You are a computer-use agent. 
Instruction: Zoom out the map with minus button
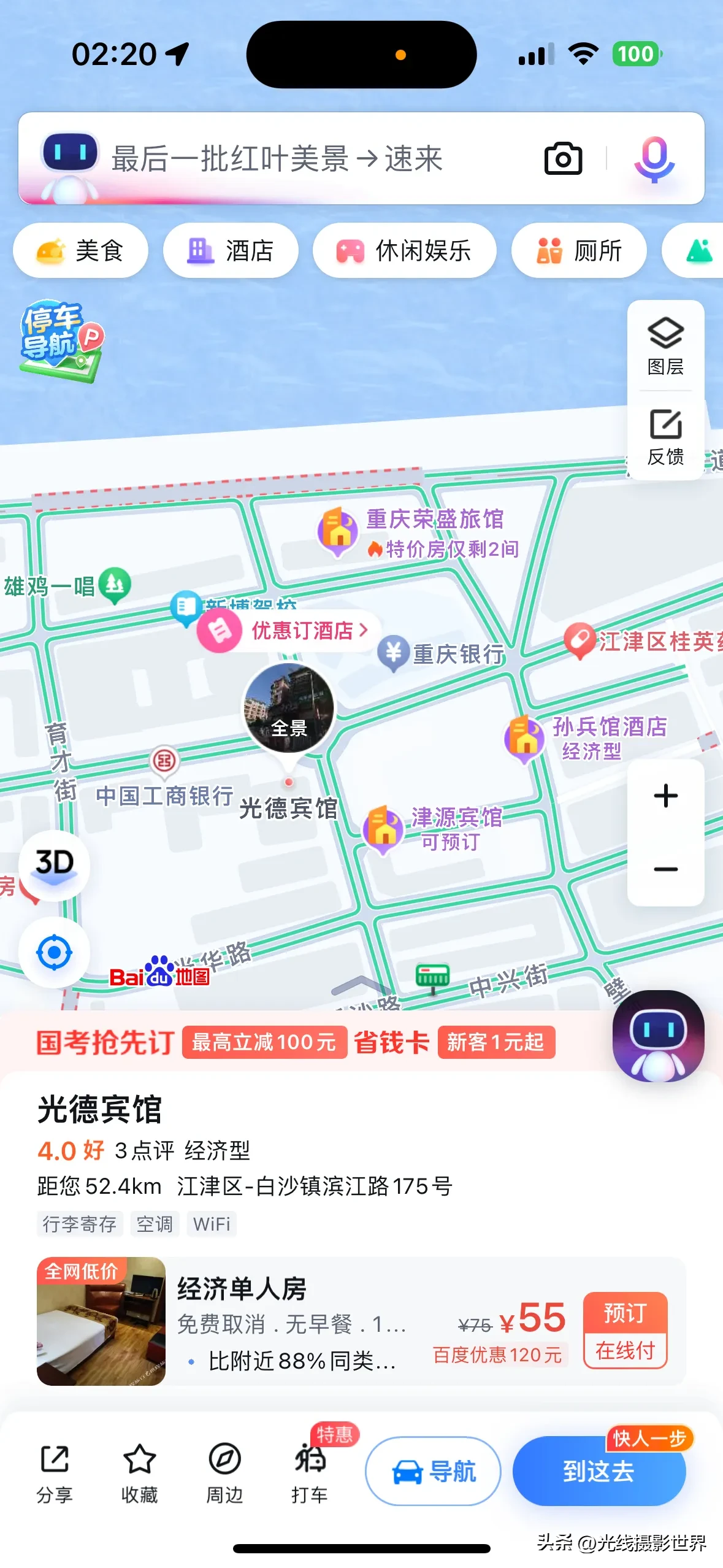click(x=665, y=869)
